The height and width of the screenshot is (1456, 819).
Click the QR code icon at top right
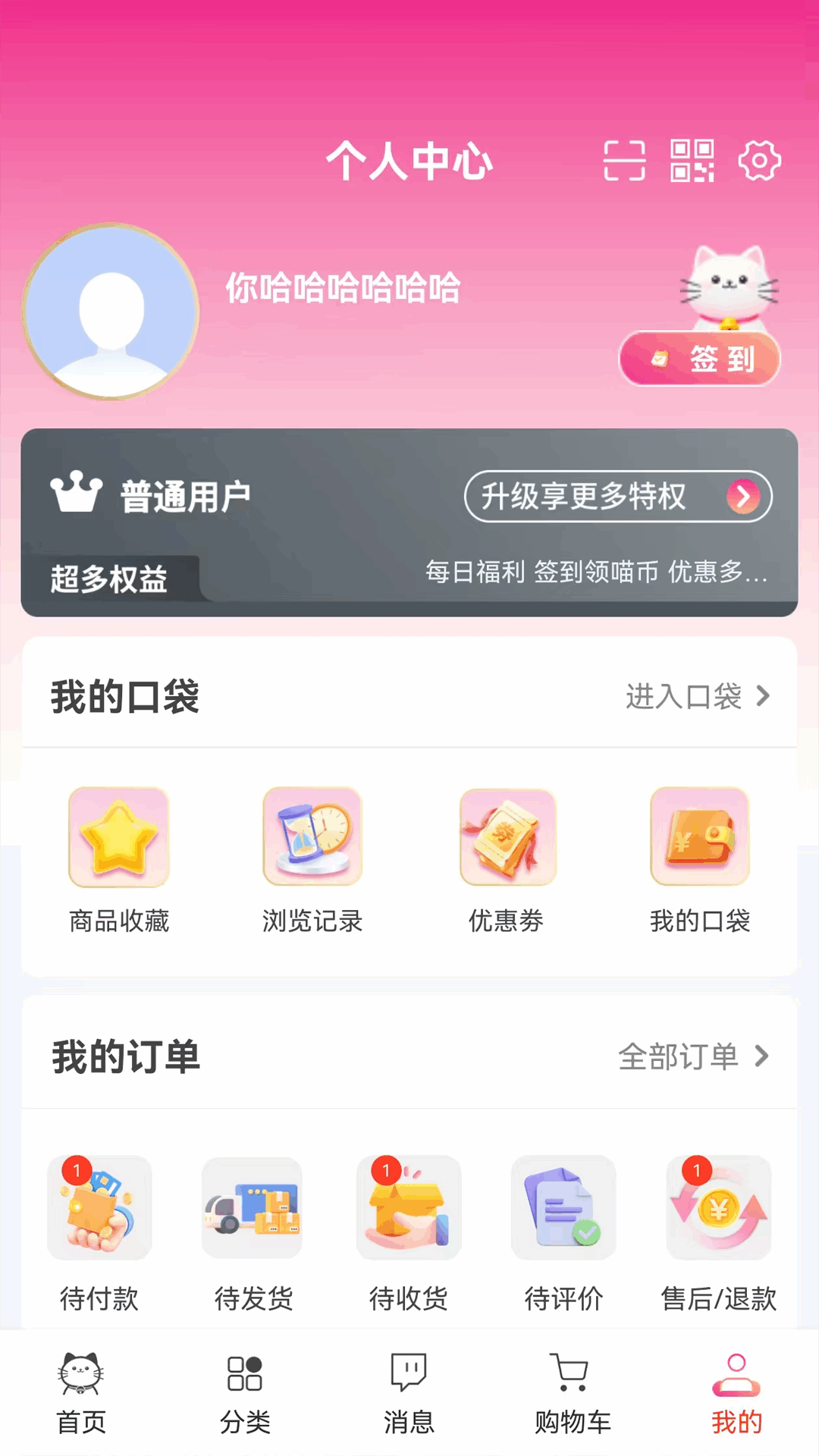(x=692, y=160)
